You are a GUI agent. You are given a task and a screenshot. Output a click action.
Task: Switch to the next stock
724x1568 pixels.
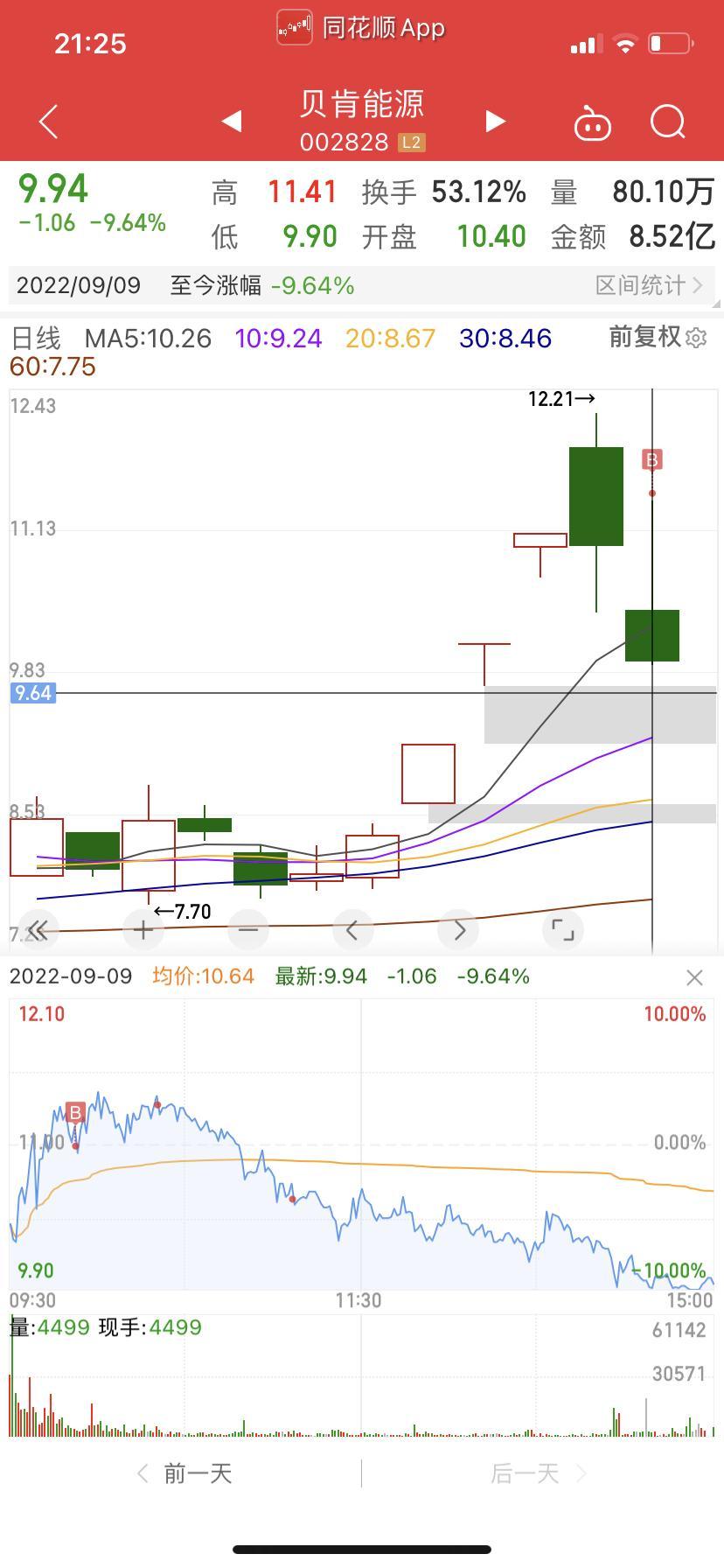coord(495,121)
